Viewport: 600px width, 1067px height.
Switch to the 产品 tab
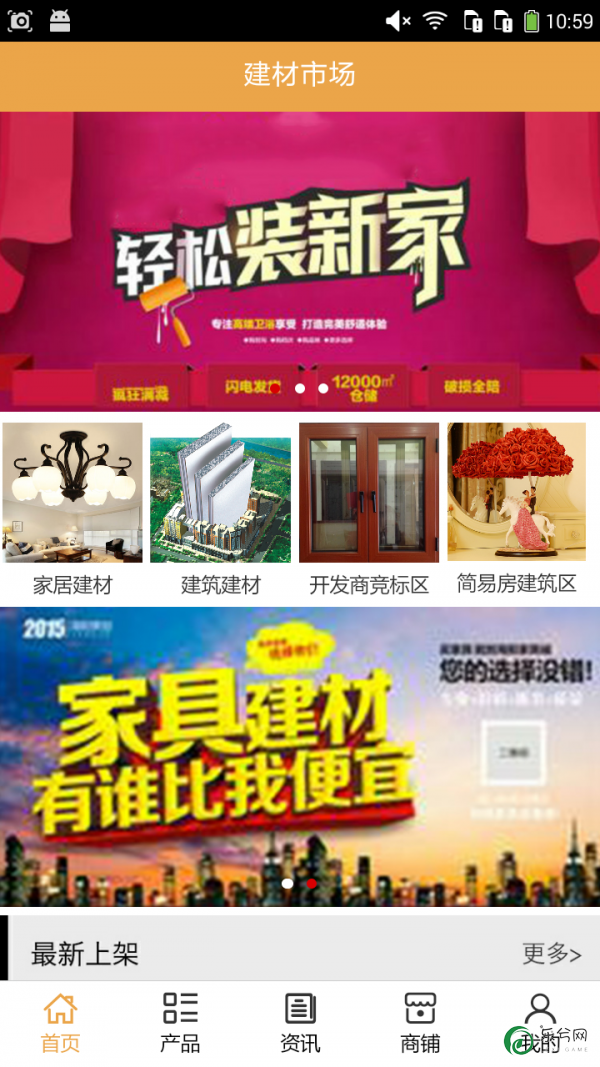[x=180, y=1022]
